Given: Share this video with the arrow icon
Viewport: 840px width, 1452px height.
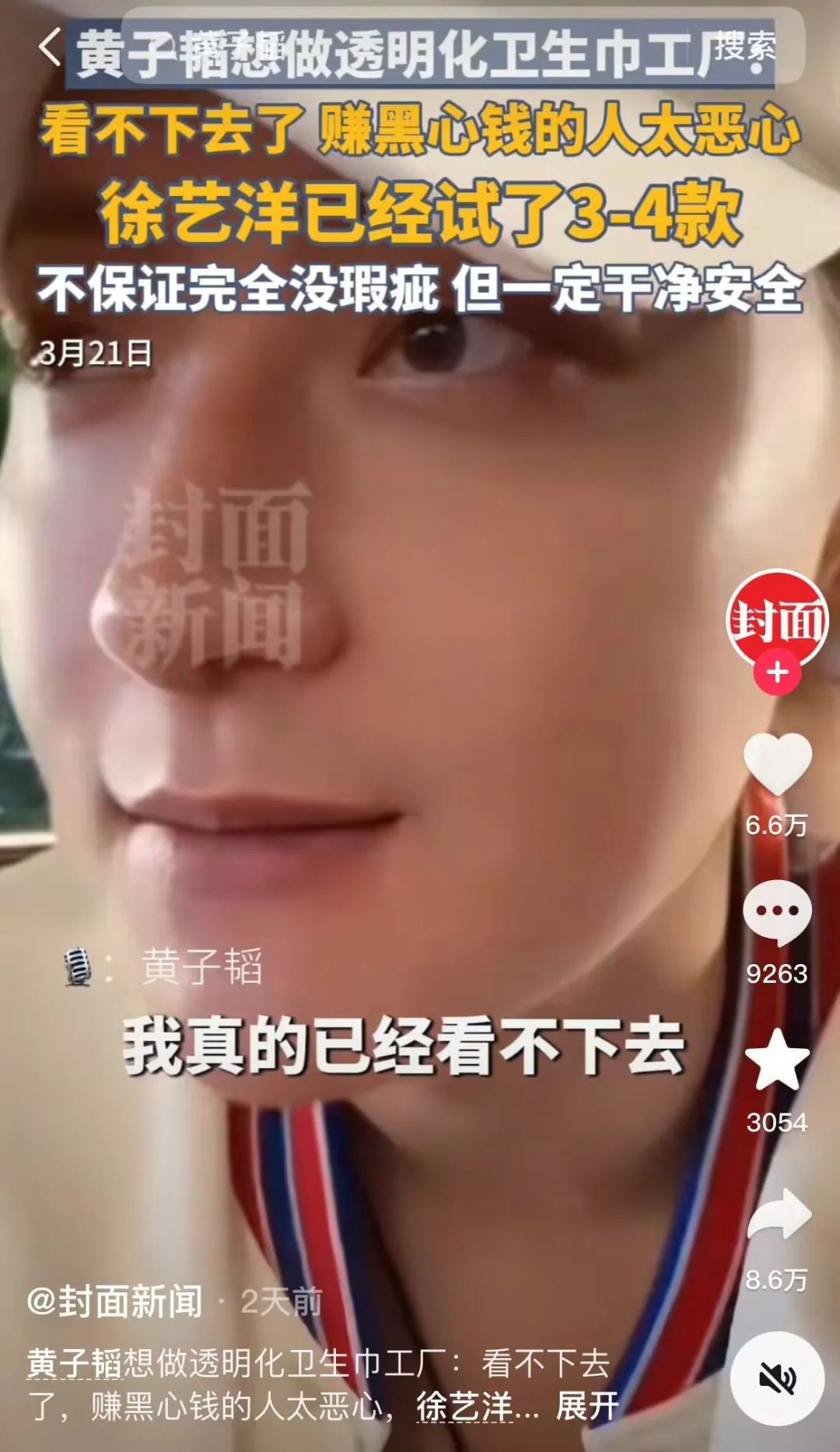Looking at the screenshot, I should 777,1215.
